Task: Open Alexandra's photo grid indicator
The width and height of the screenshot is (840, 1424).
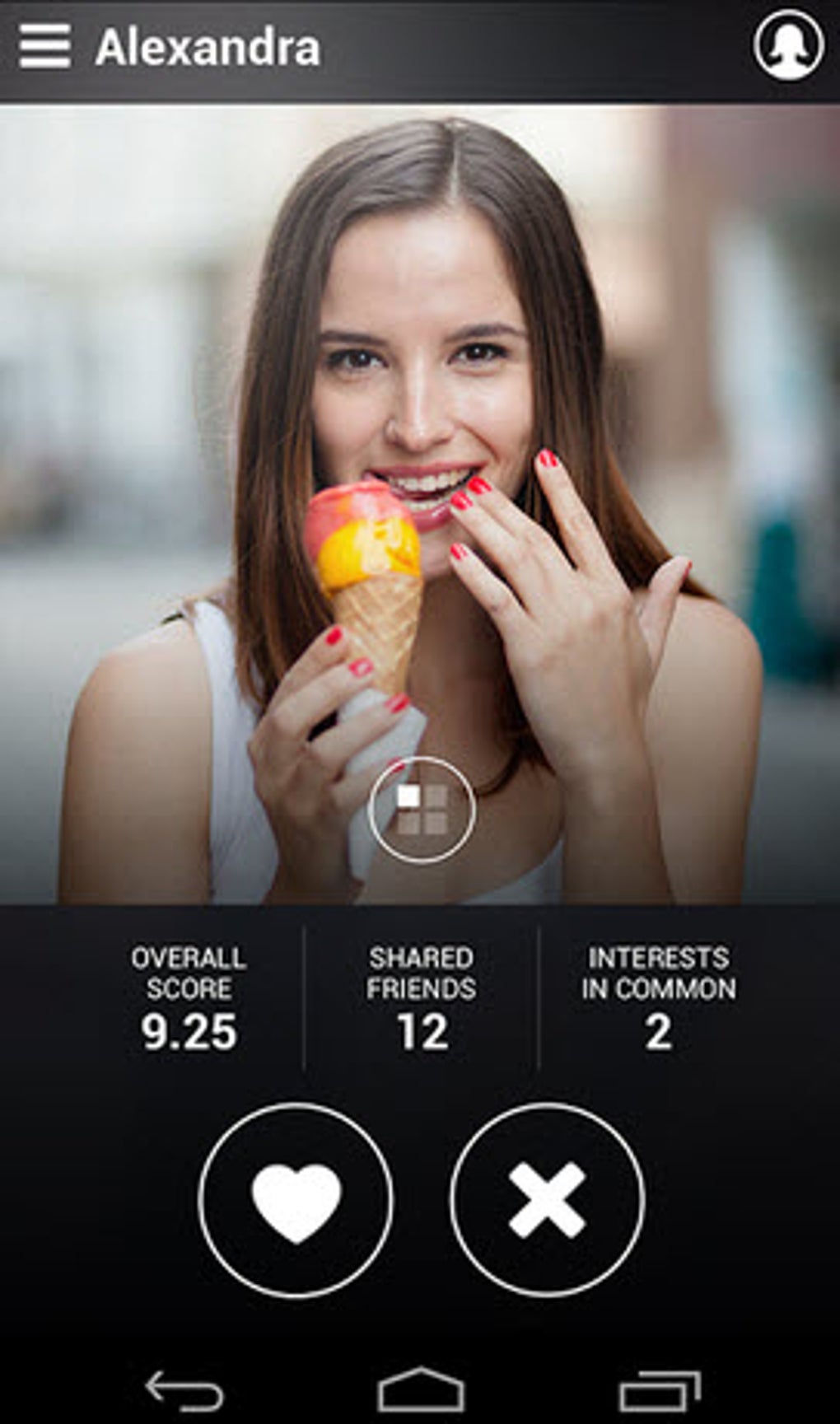Action: (x=422, y=810)
